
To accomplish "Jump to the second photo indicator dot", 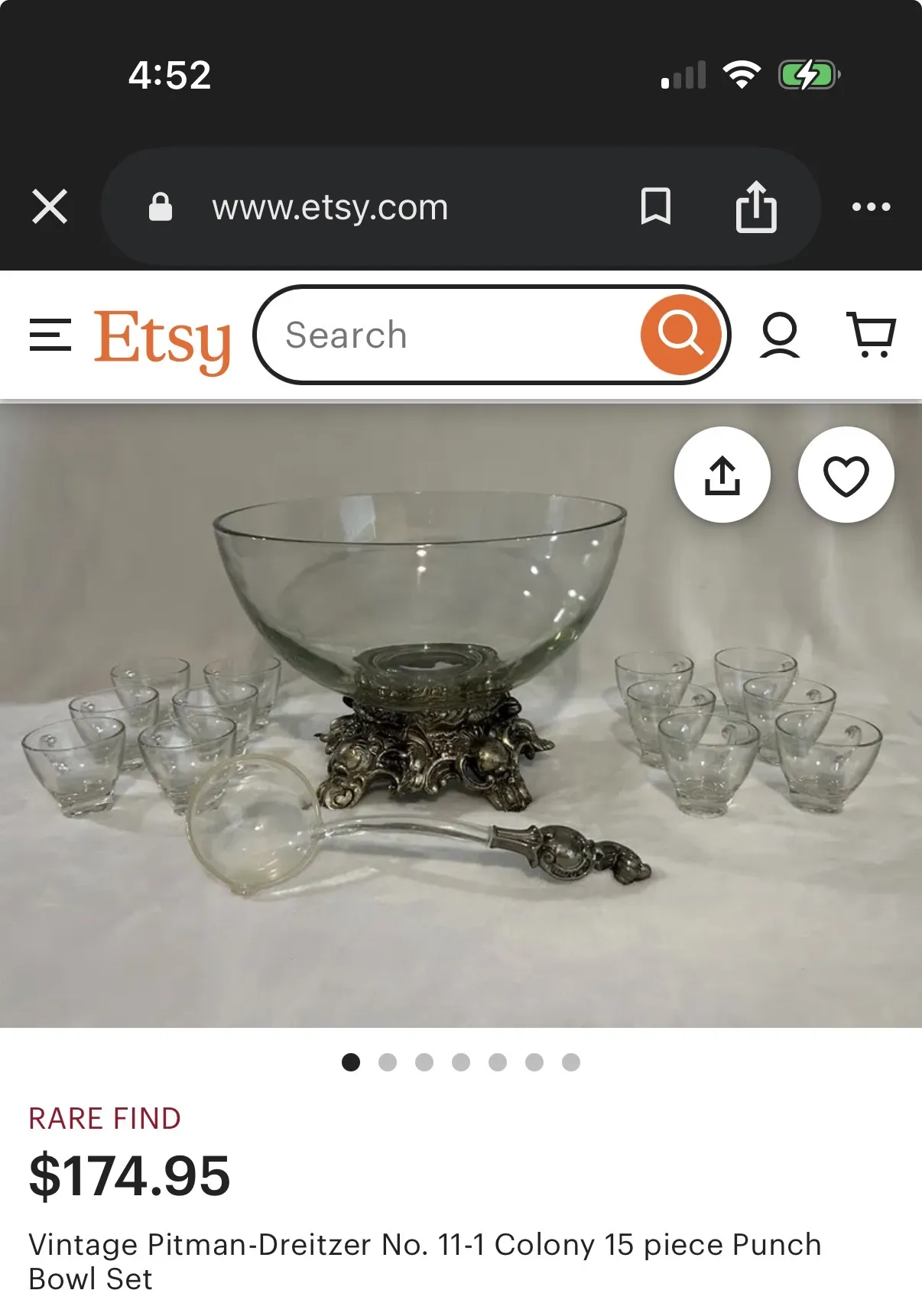I will click(x=388, y=1062).
